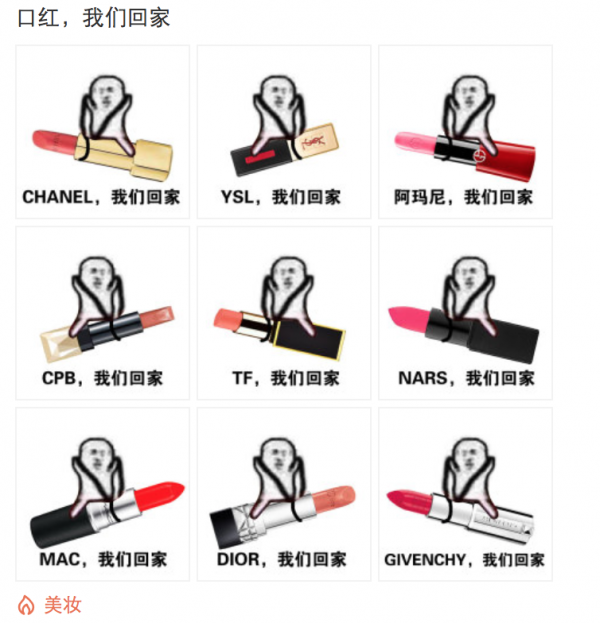This screenshot has width=600, height=623.
Task: View the NARS lipstick picture
Action: point(465,312)
